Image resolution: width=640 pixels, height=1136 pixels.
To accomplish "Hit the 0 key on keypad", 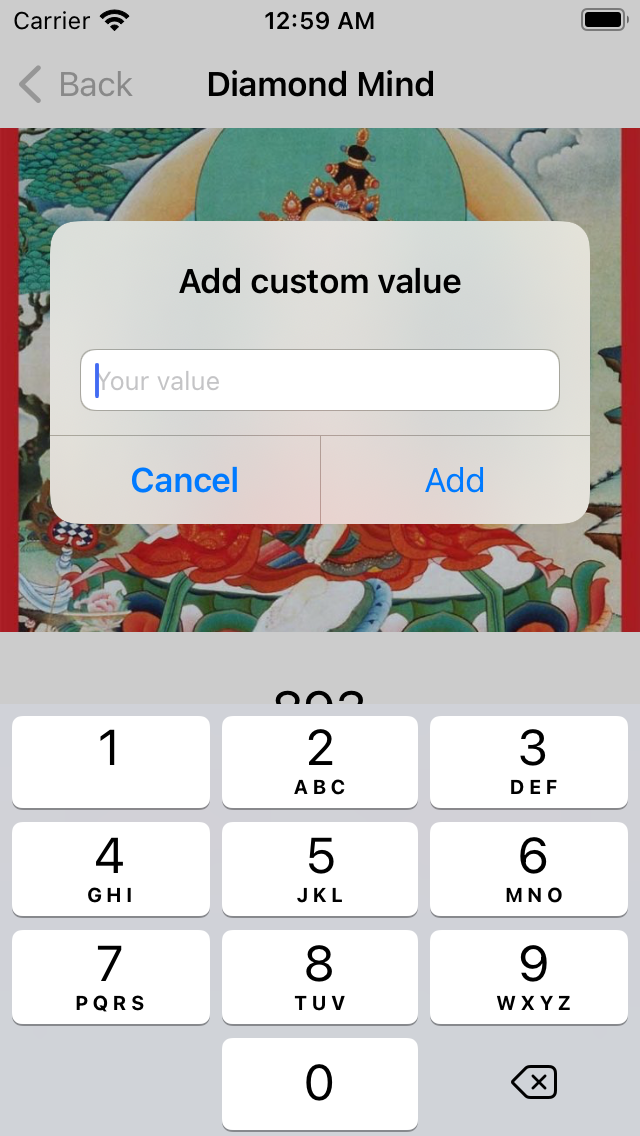I will coord(320,1083).
